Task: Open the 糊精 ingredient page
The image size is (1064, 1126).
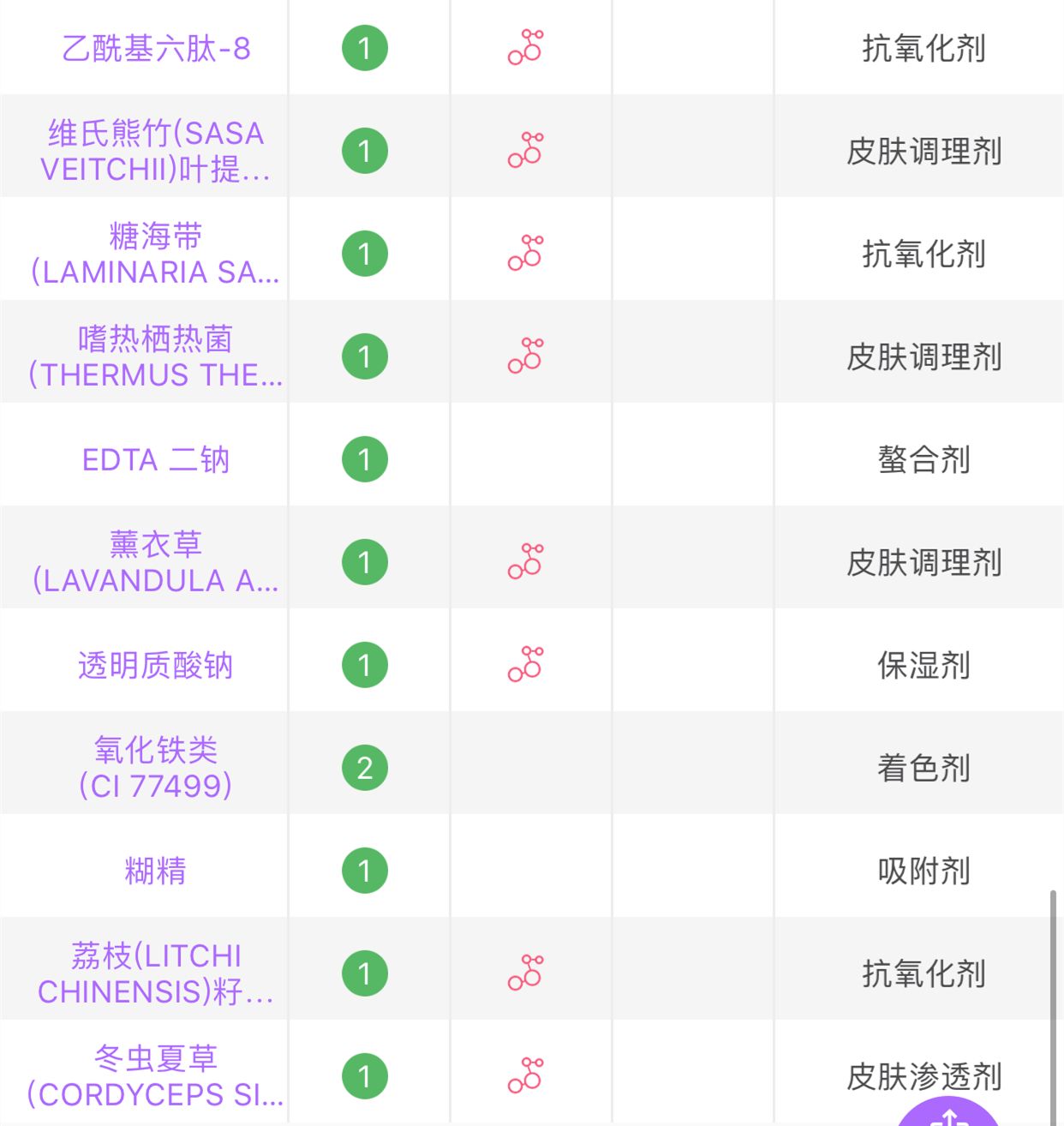Action: [156, 871]
